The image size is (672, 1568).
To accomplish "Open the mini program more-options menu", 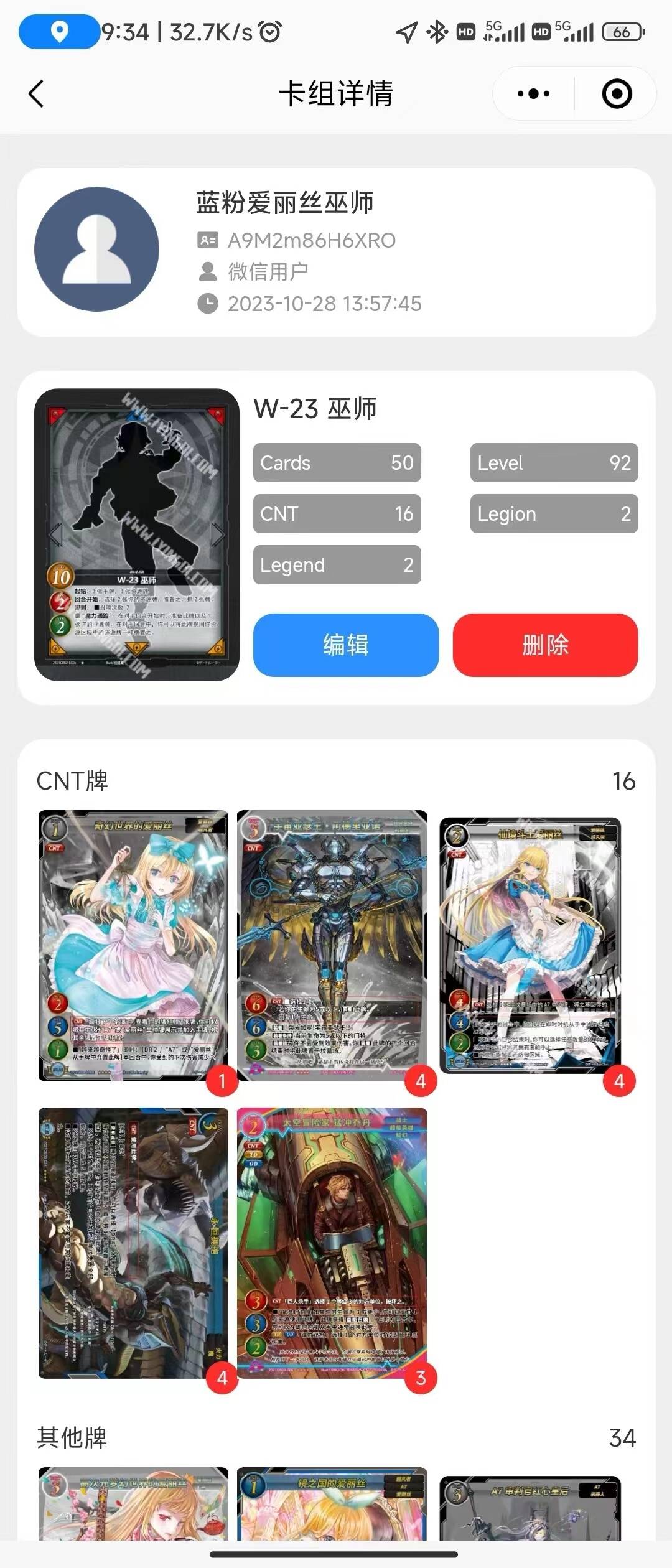I will (533, 94).
